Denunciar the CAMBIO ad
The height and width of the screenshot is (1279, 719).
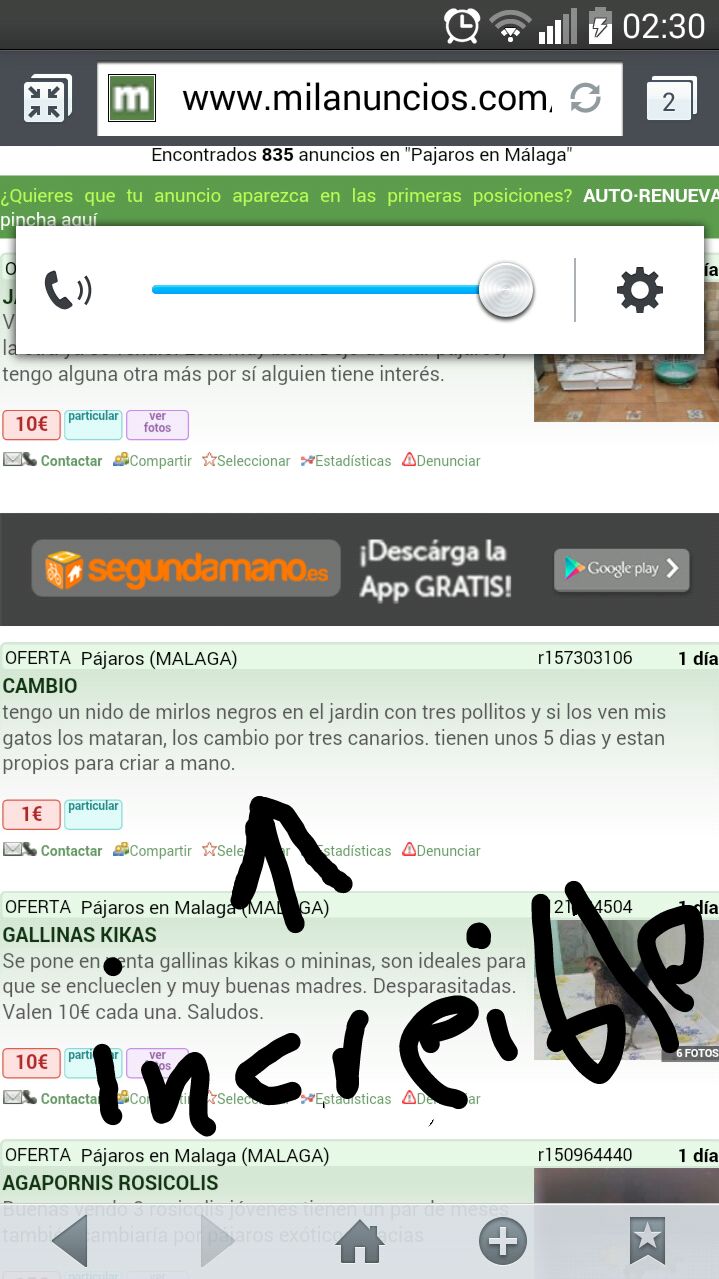click(x=447, y=851)
